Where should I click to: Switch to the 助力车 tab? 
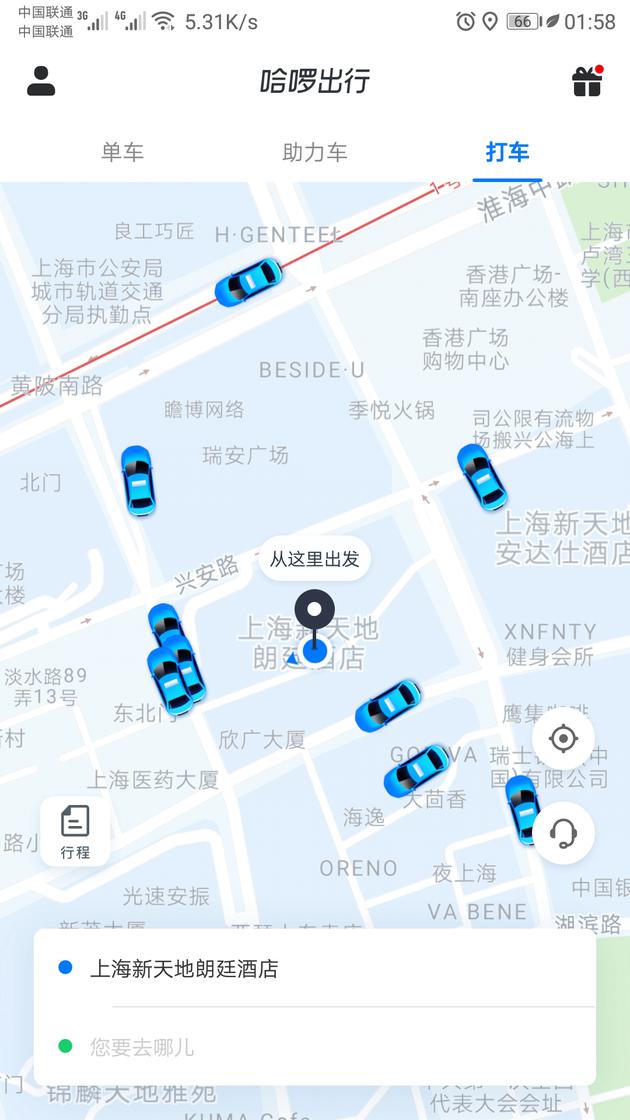coord(315,152)
